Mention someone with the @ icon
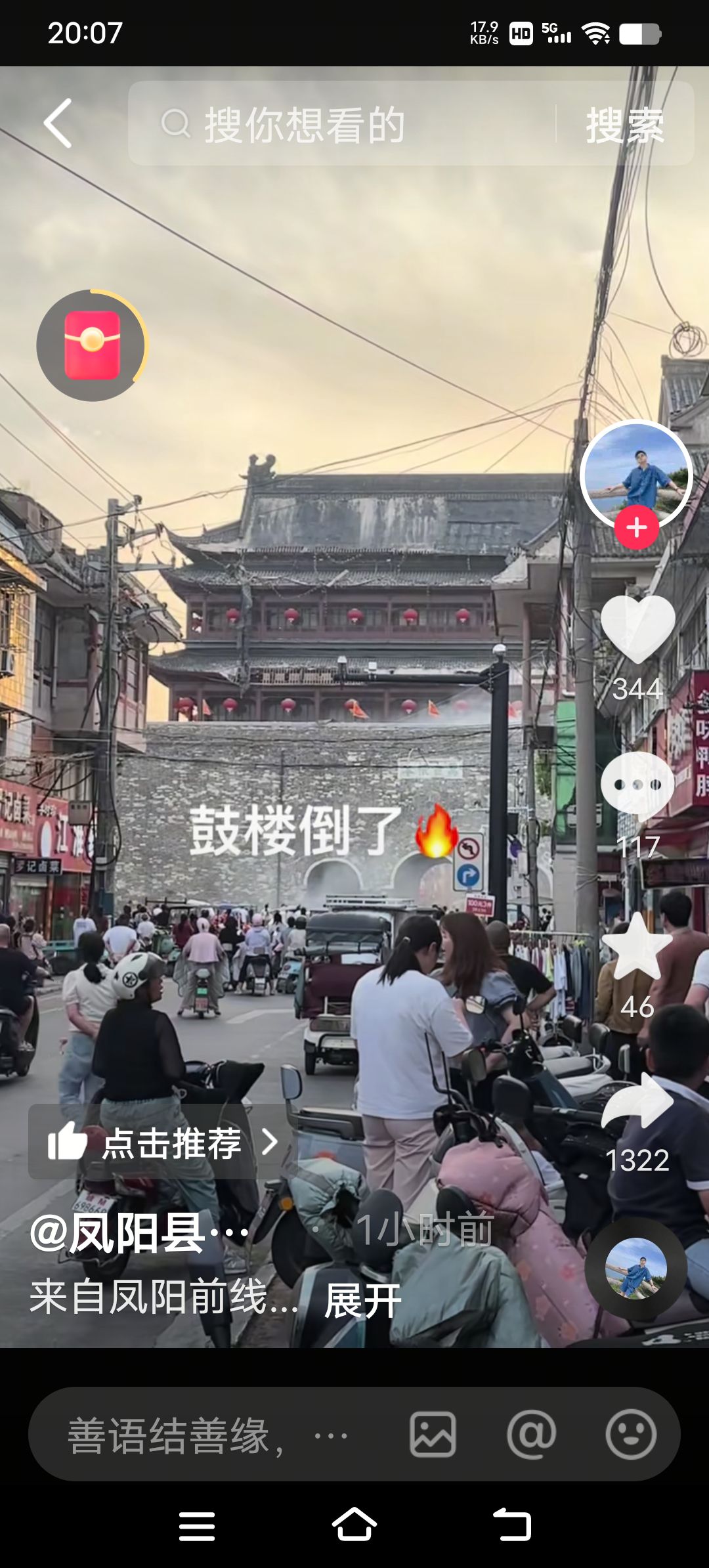 point(532,1435)
